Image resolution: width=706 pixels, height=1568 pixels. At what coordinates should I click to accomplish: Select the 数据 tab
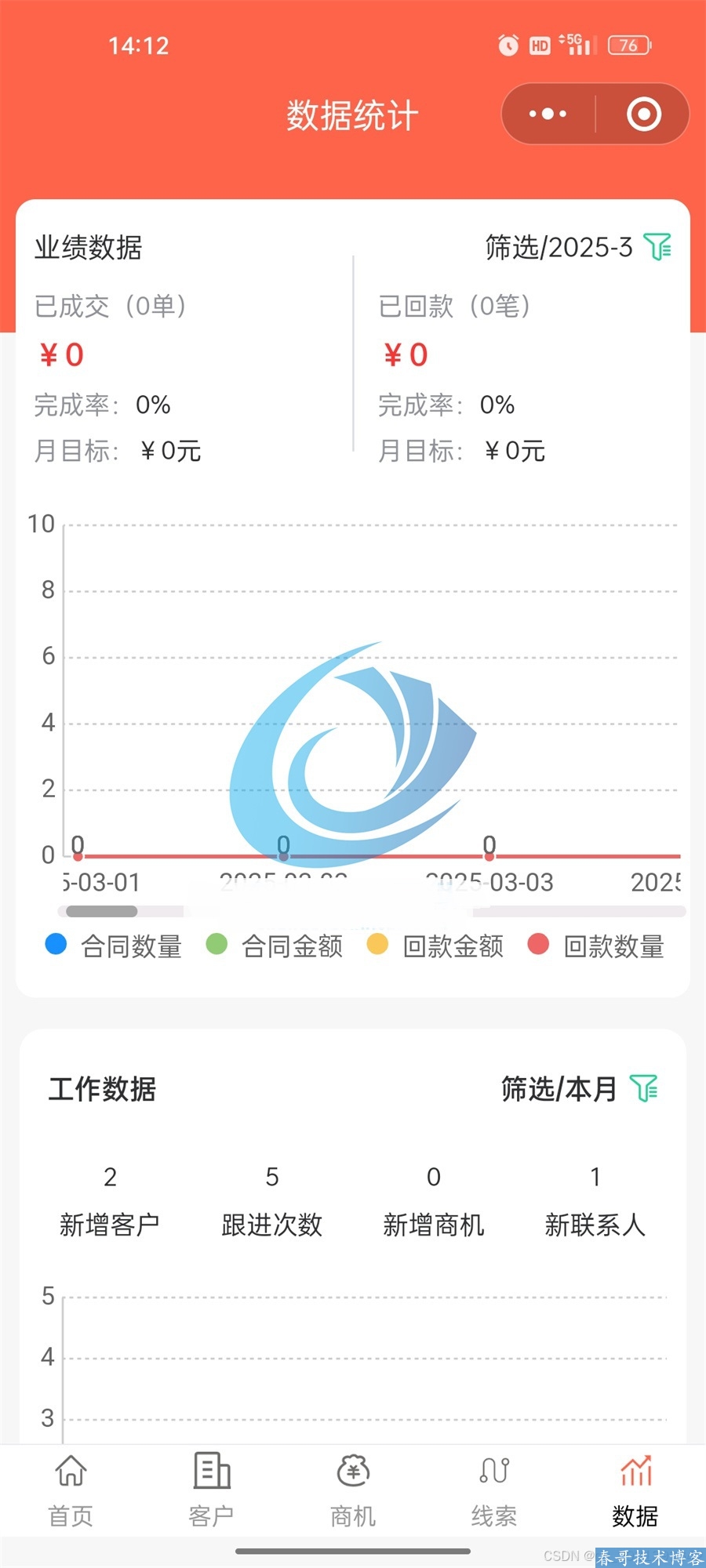pyautogui.click(x=635, y=1491)
